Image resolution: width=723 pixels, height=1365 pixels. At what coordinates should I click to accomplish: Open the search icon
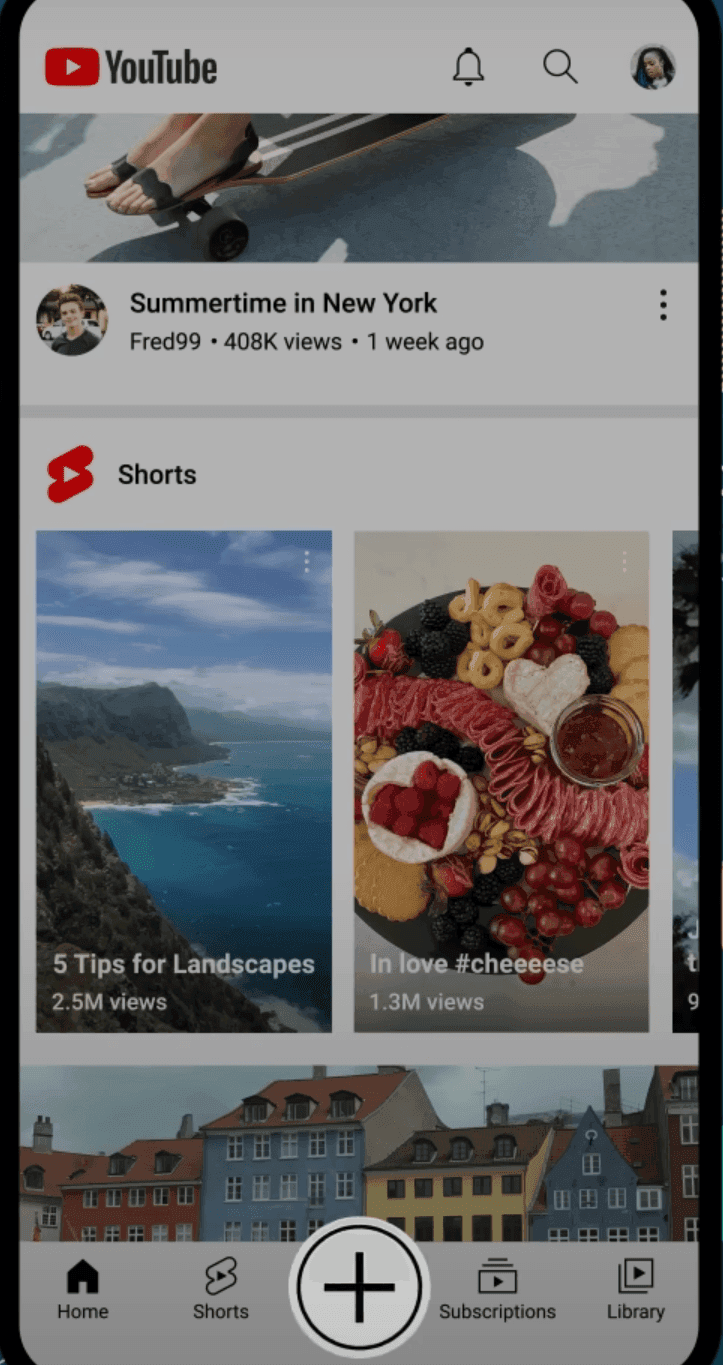pyautogui.click(x=560, y=67)
